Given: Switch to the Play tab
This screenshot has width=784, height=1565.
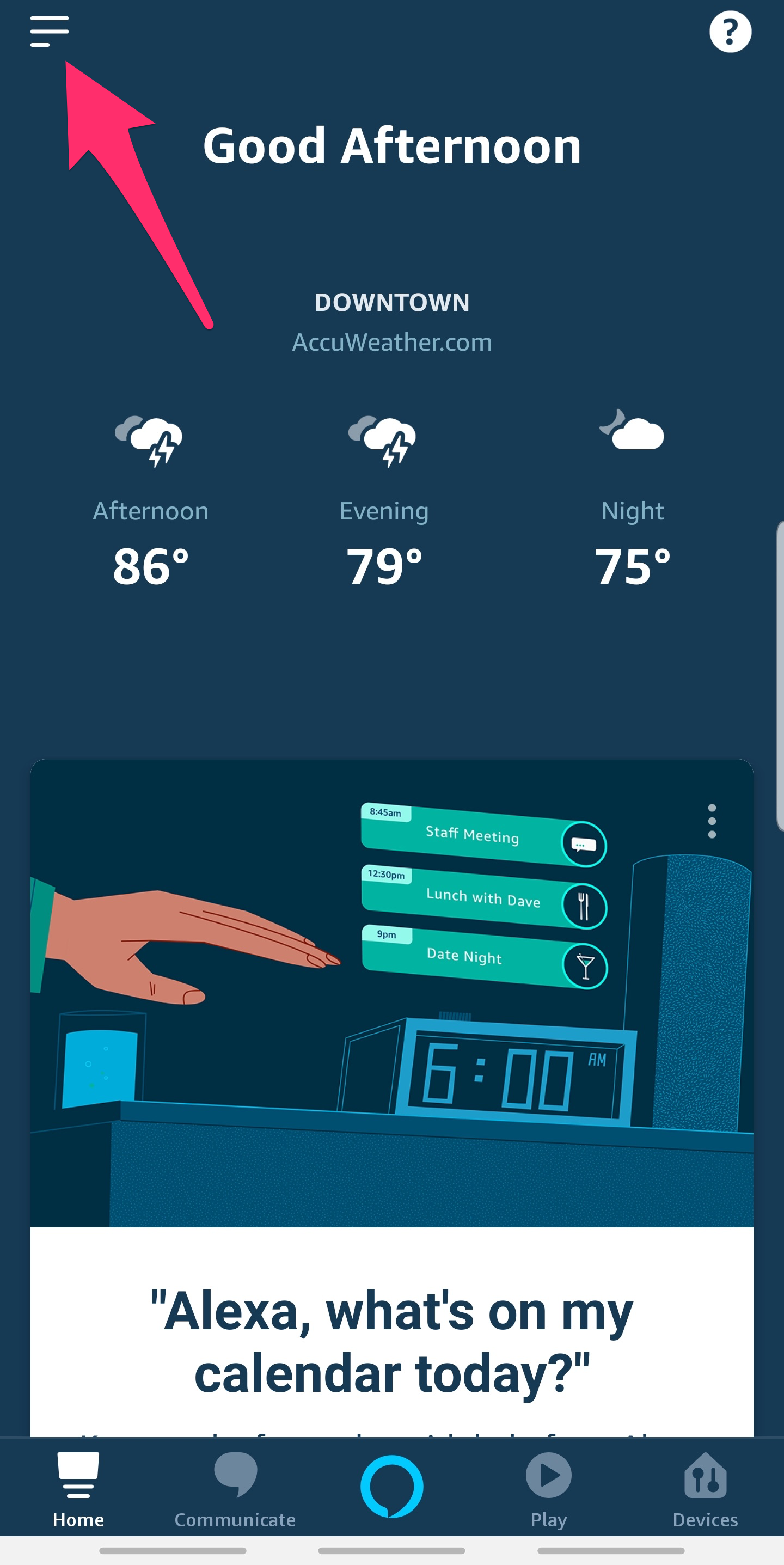Looking at the screenshot, I should tap(548, 1490).
